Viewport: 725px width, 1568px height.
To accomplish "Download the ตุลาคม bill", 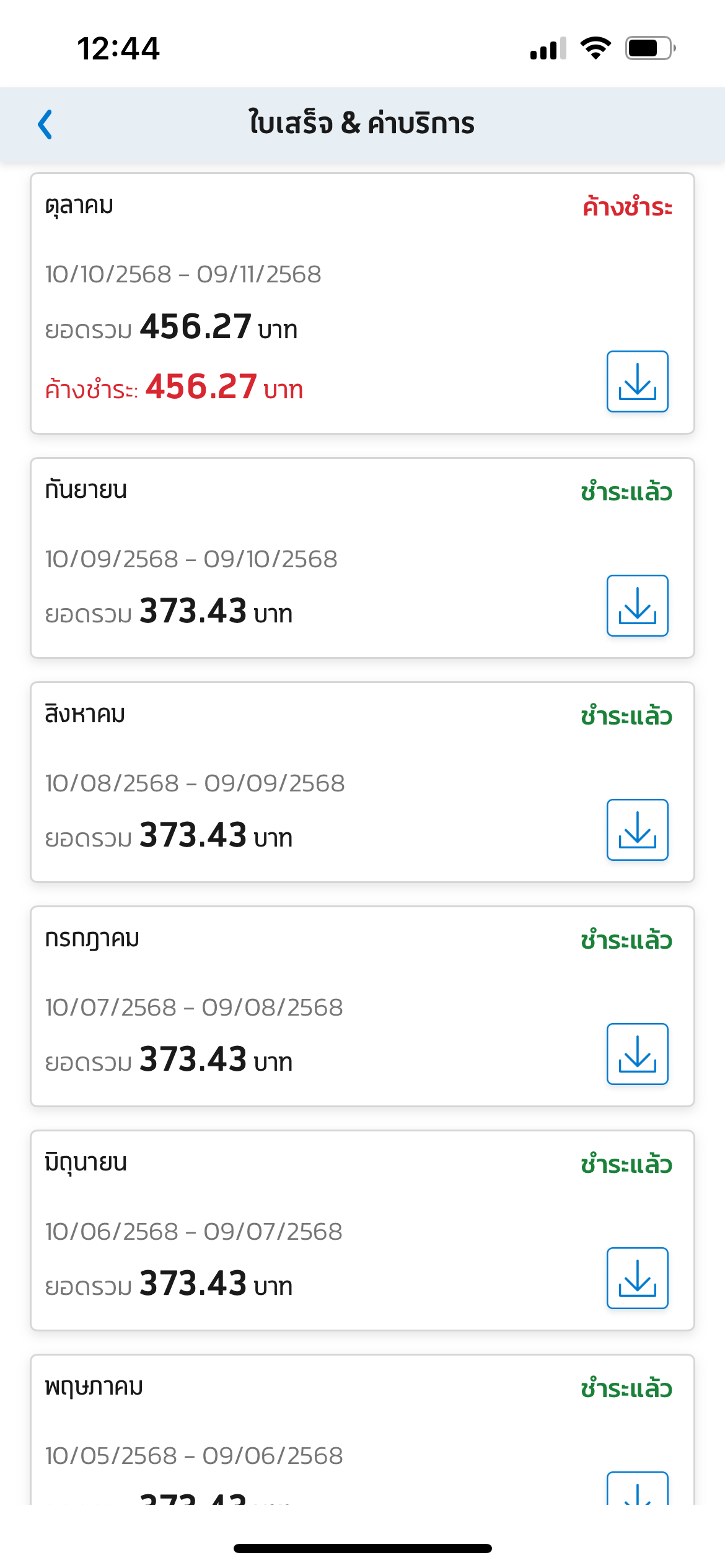I will pos(637,381).
